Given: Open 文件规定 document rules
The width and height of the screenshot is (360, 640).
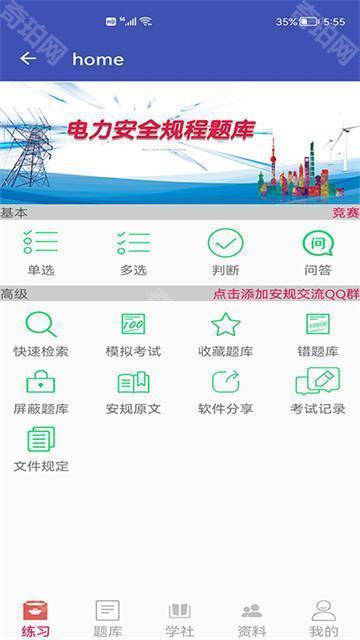Looking at the screenshot, I should [41, 449].
